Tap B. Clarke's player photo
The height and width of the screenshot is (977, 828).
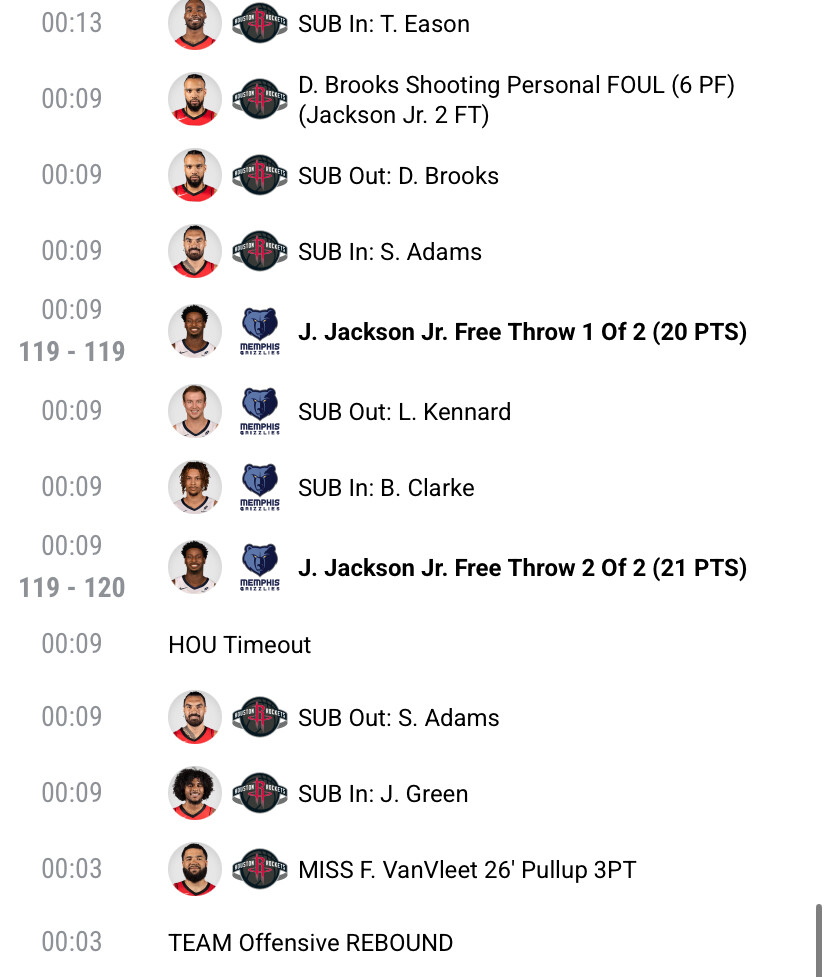pyautogui.click(x=195, y=487)
